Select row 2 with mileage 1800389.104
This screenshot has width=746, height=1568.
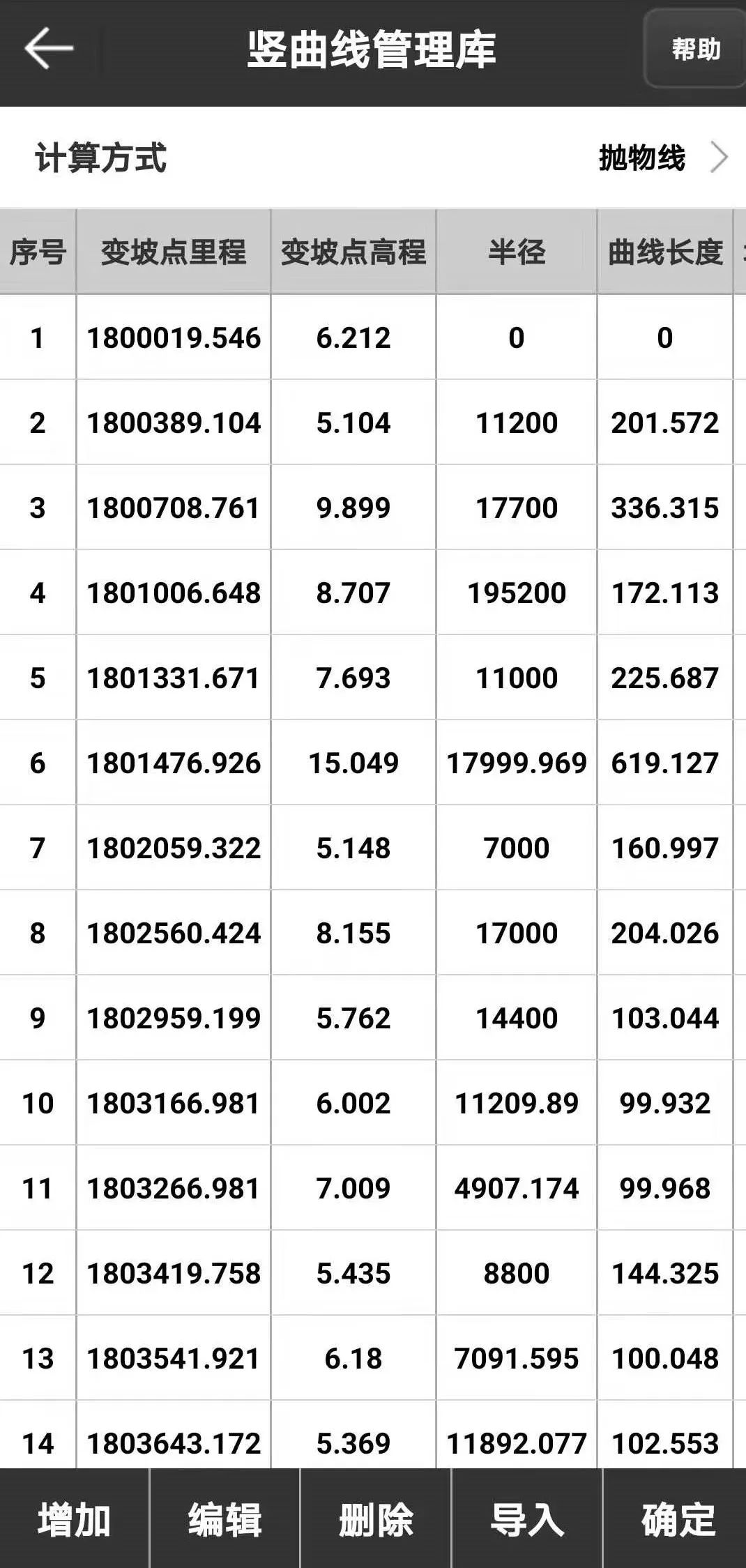pos(174,423)
